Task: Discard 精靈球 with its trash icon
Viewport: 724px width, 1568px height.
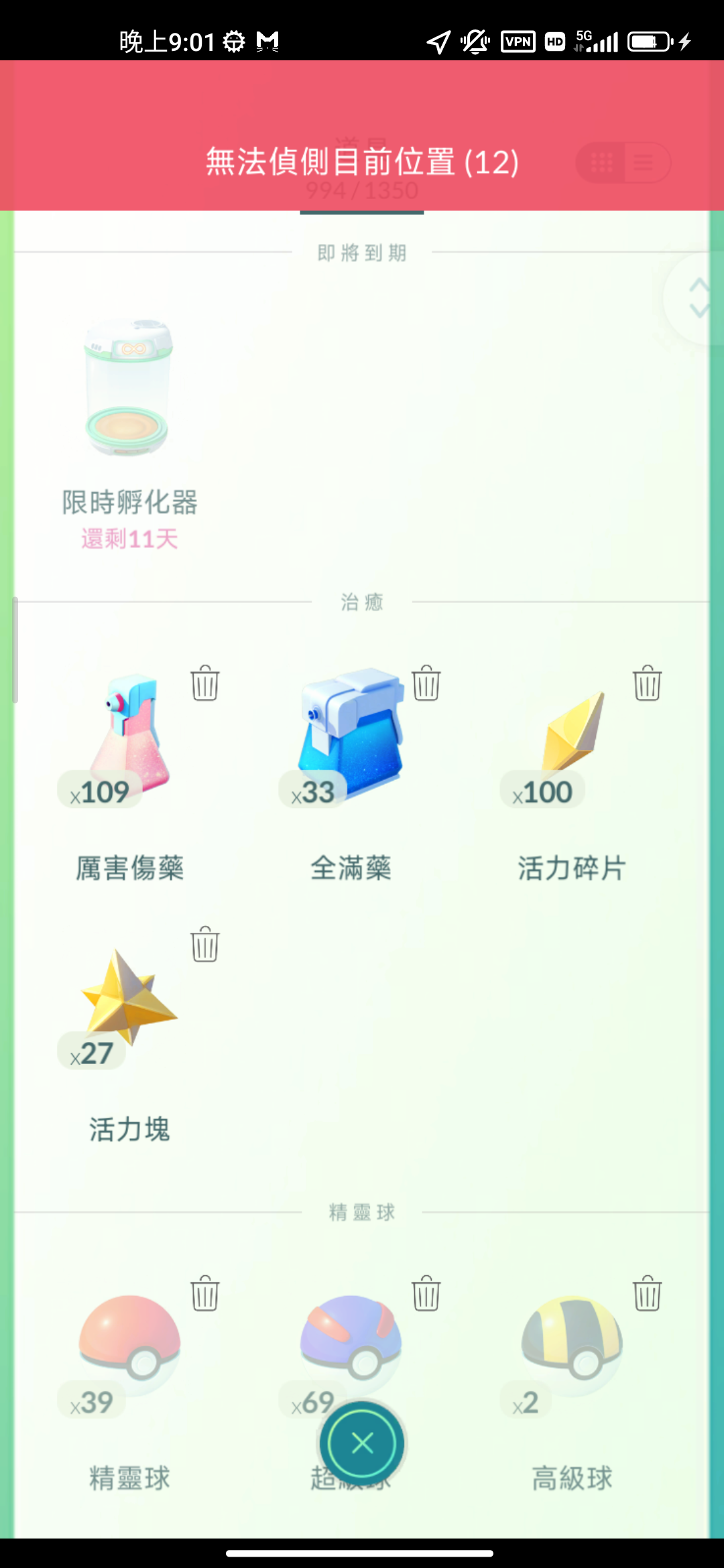Action: [x=205, y=1293]
